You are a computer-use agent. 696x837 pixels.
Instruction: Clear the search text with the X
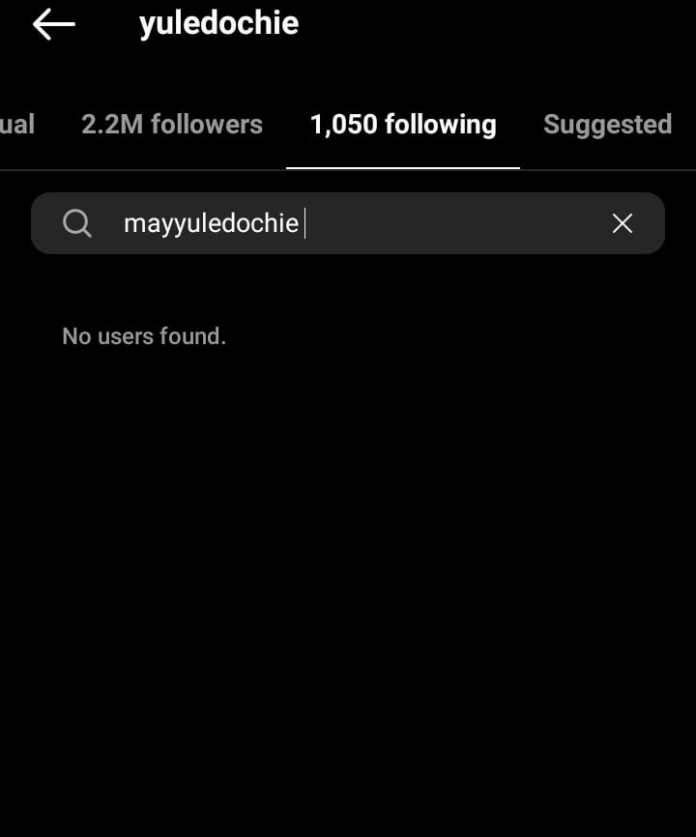coord(622,223)
